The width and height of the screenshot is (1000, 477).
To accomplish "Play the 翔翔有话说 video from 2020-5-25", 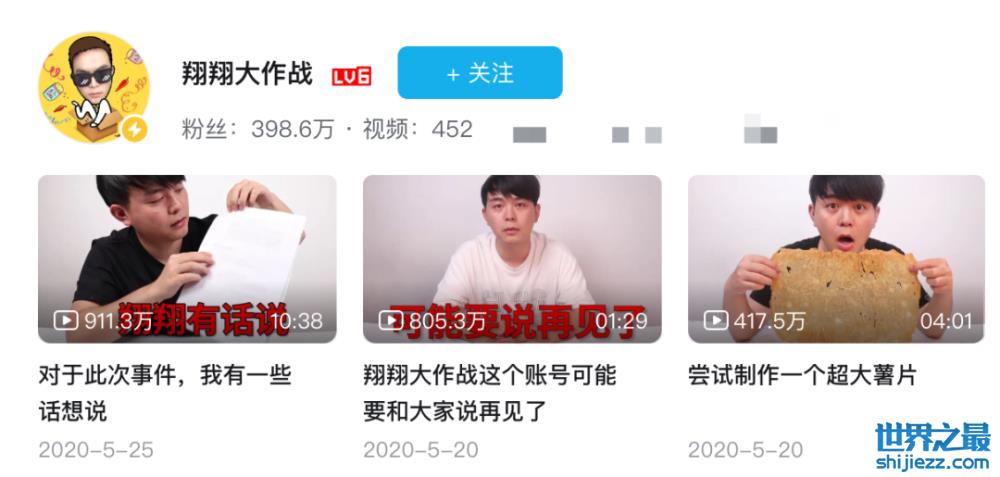I will pyautogui.click(x=187, y=259).
